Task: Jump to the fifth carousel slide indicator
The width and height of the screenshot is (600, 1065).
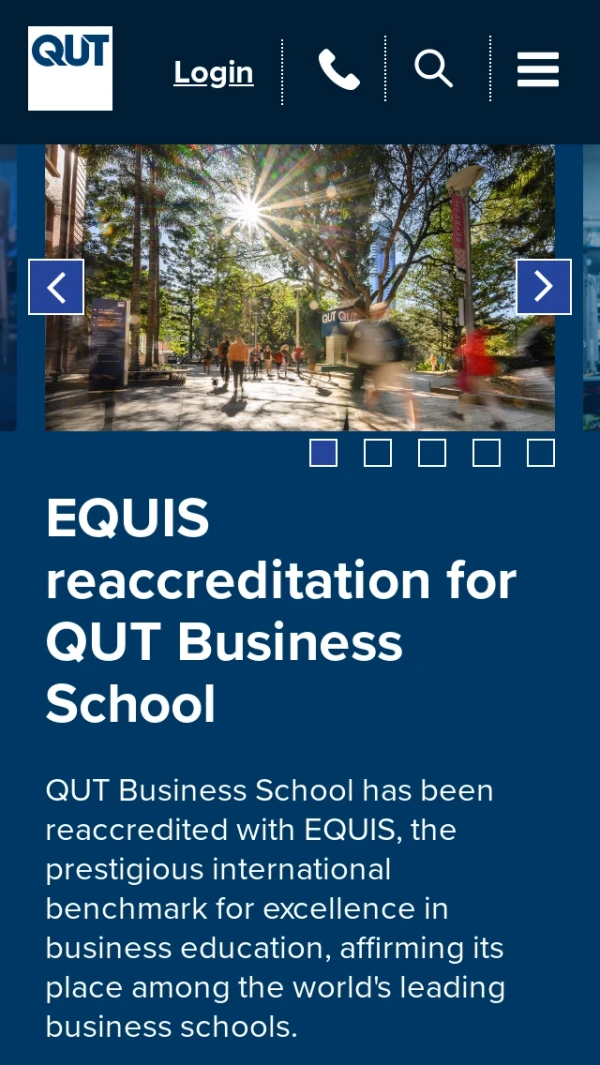Action: coord(540,453)
